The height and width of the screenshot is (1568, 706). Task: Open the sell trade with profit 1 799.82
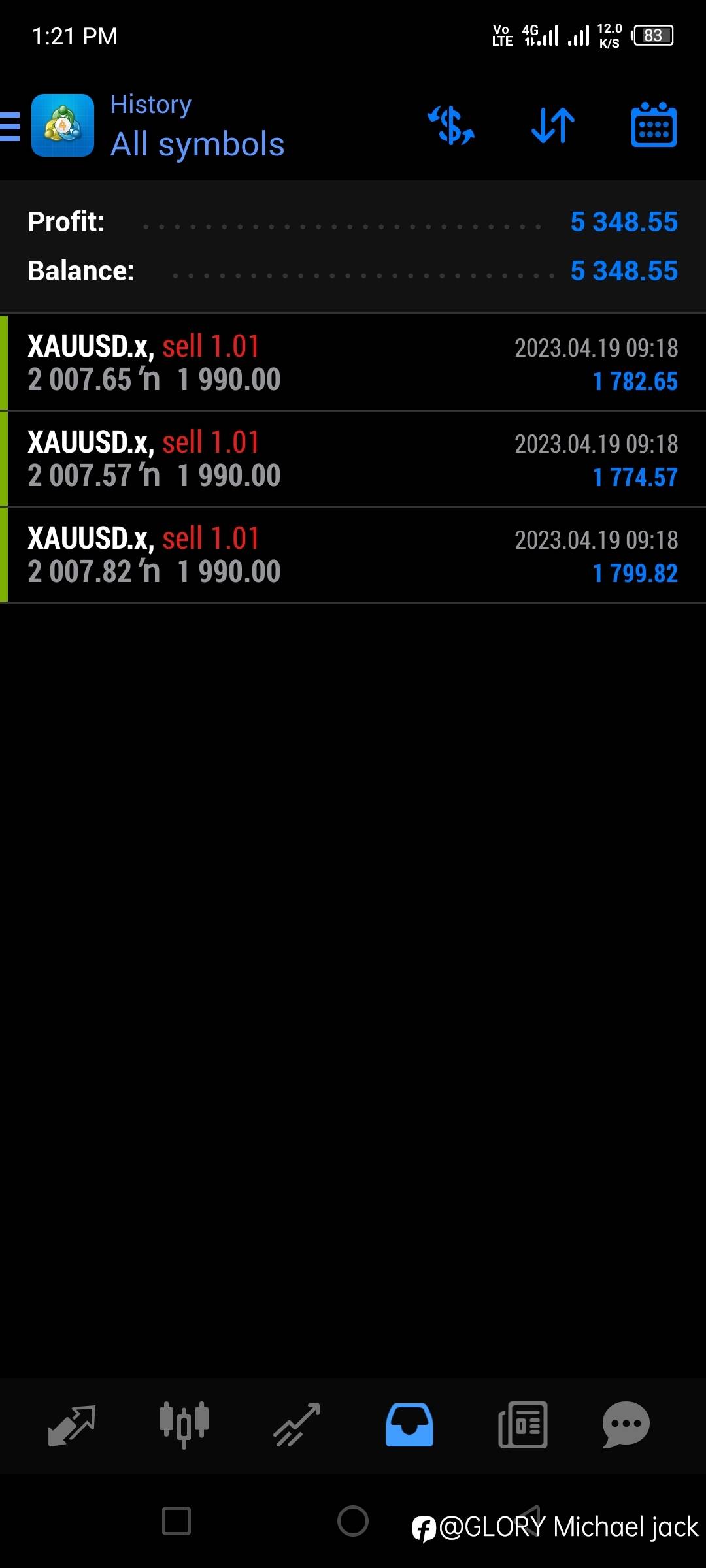[x=353, y=555]
